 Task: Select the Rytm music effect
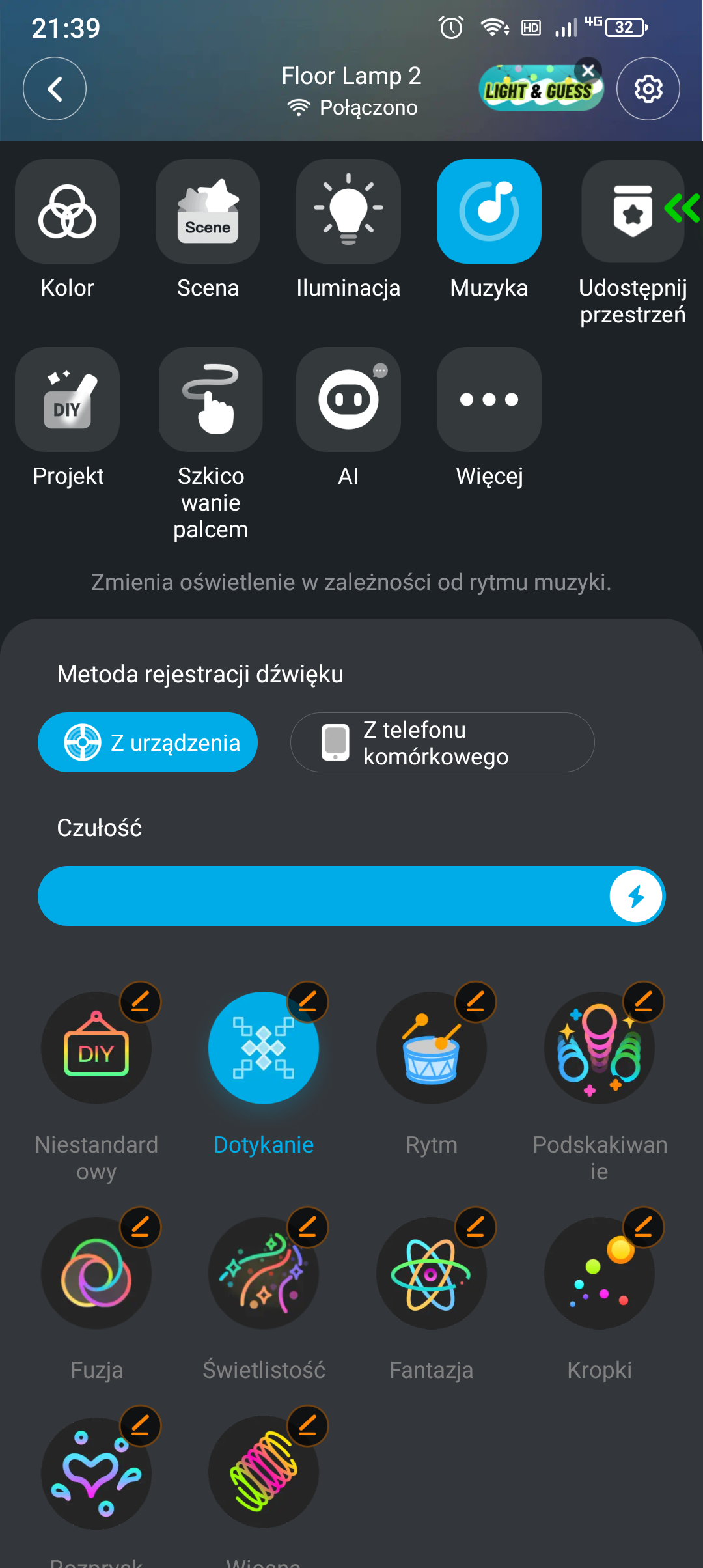431,1048
